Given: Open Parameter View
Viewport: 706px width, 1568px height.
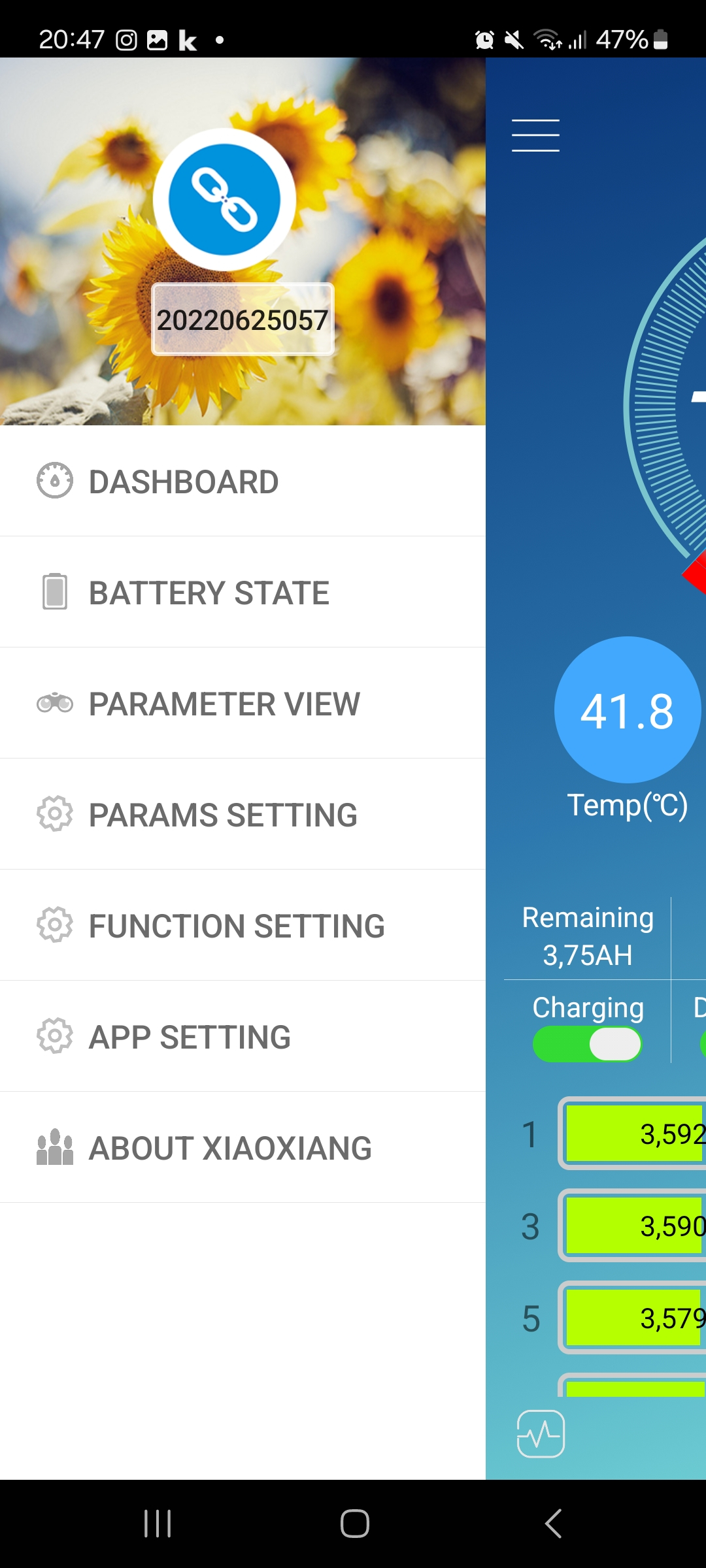Looking at the screenshot, I should click(224, 704).
